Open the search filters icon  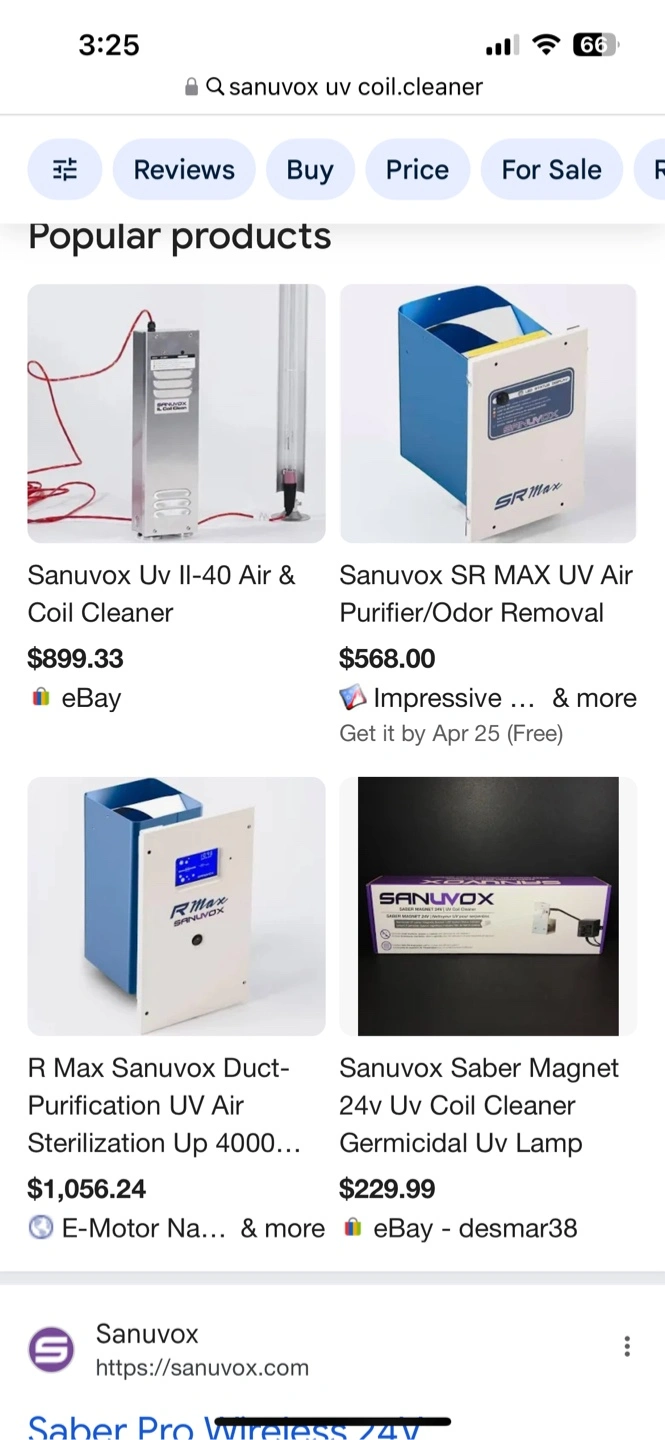coord(65,170)
